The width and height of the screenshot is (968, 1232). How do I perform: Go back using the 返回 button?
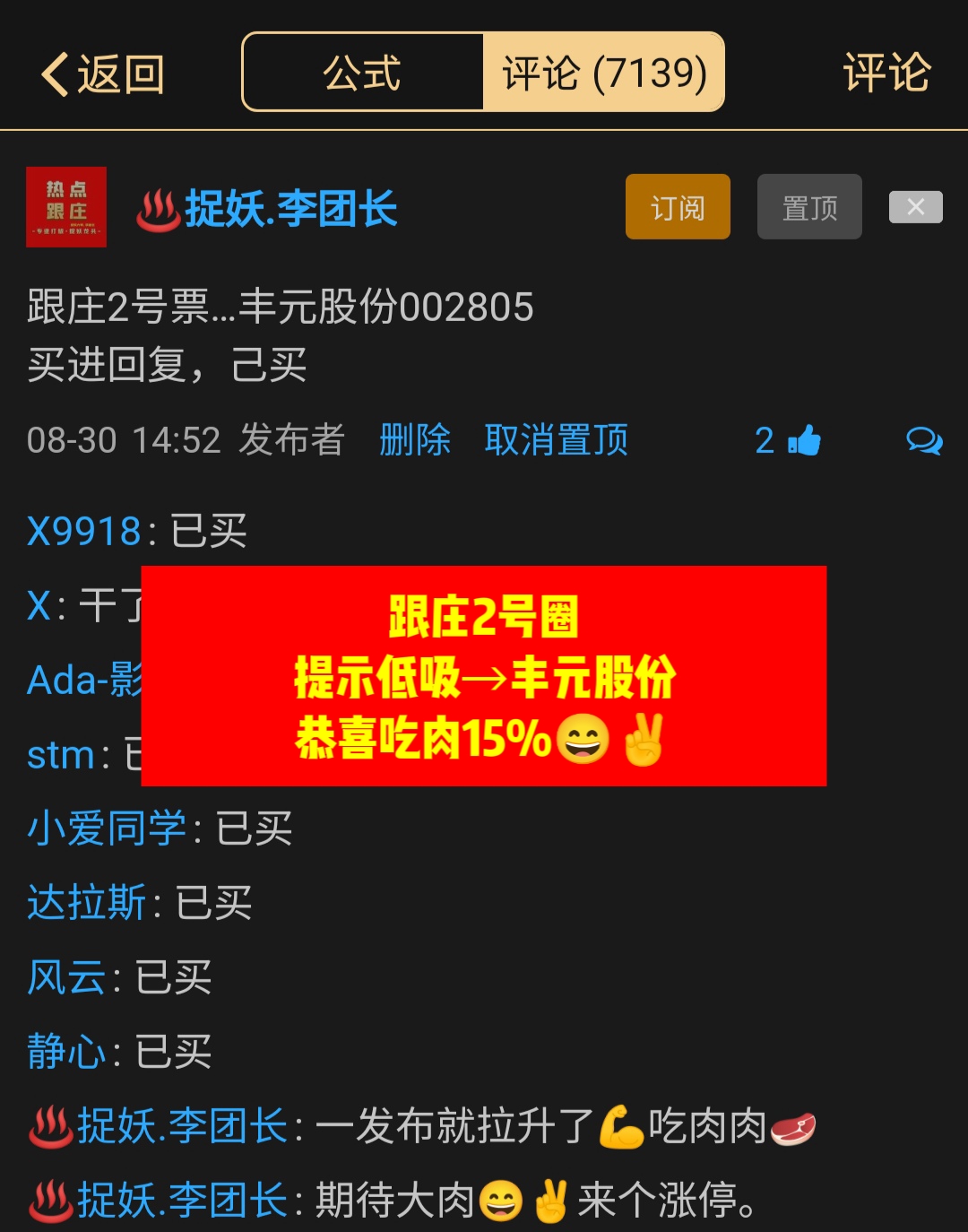coord(103,74)
